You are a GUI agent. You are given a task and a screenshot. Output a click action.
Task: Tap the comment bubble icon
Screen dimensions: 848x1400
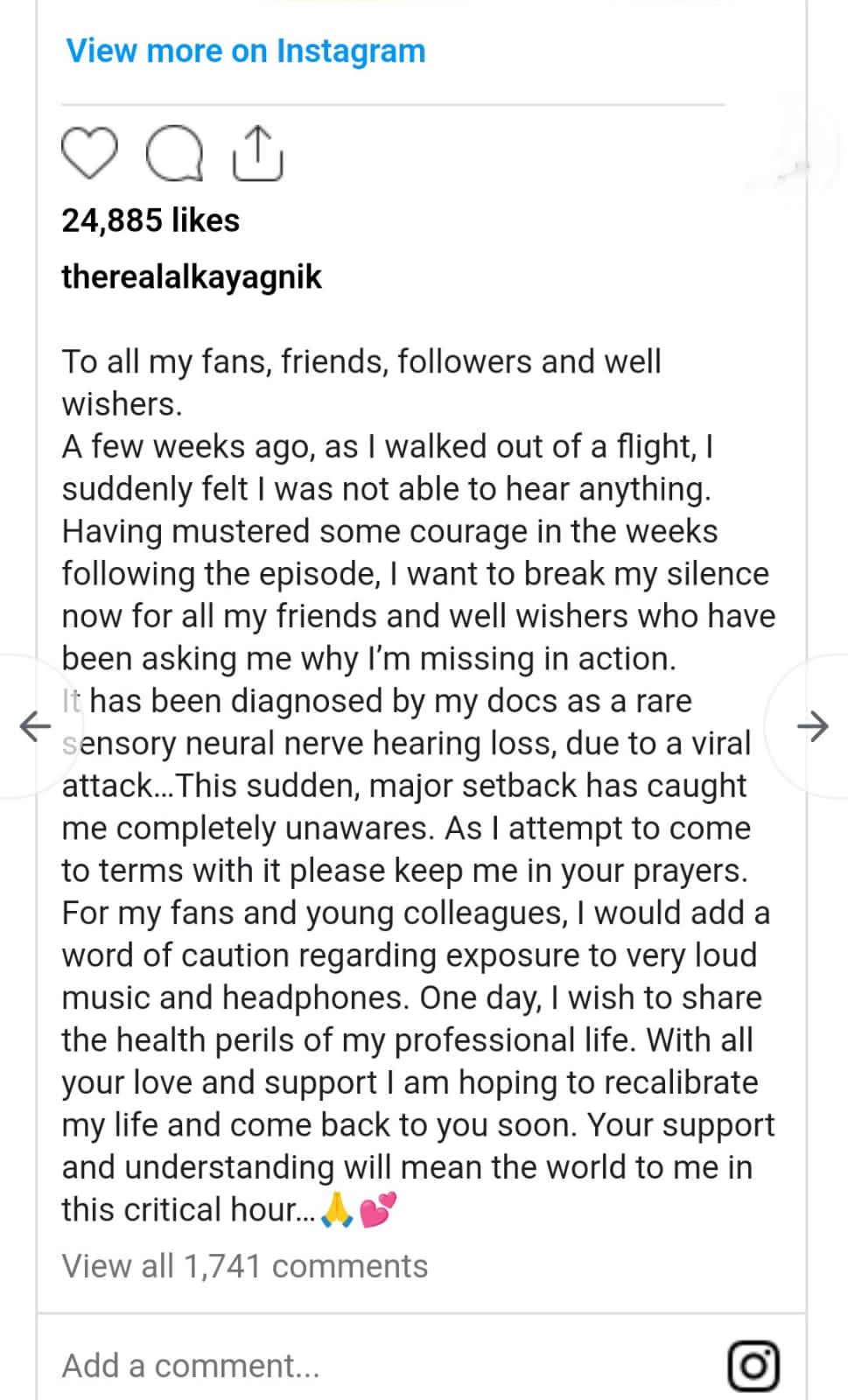pos(174,154)
